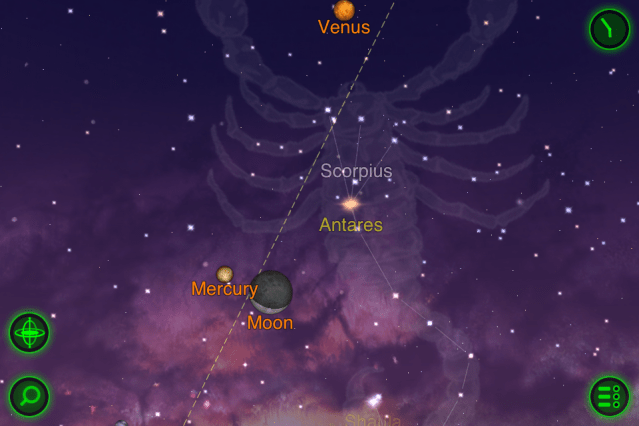Open the main menu list icon
The width and height of the screenshot is (639, 426).
click(x=608, y=396)
